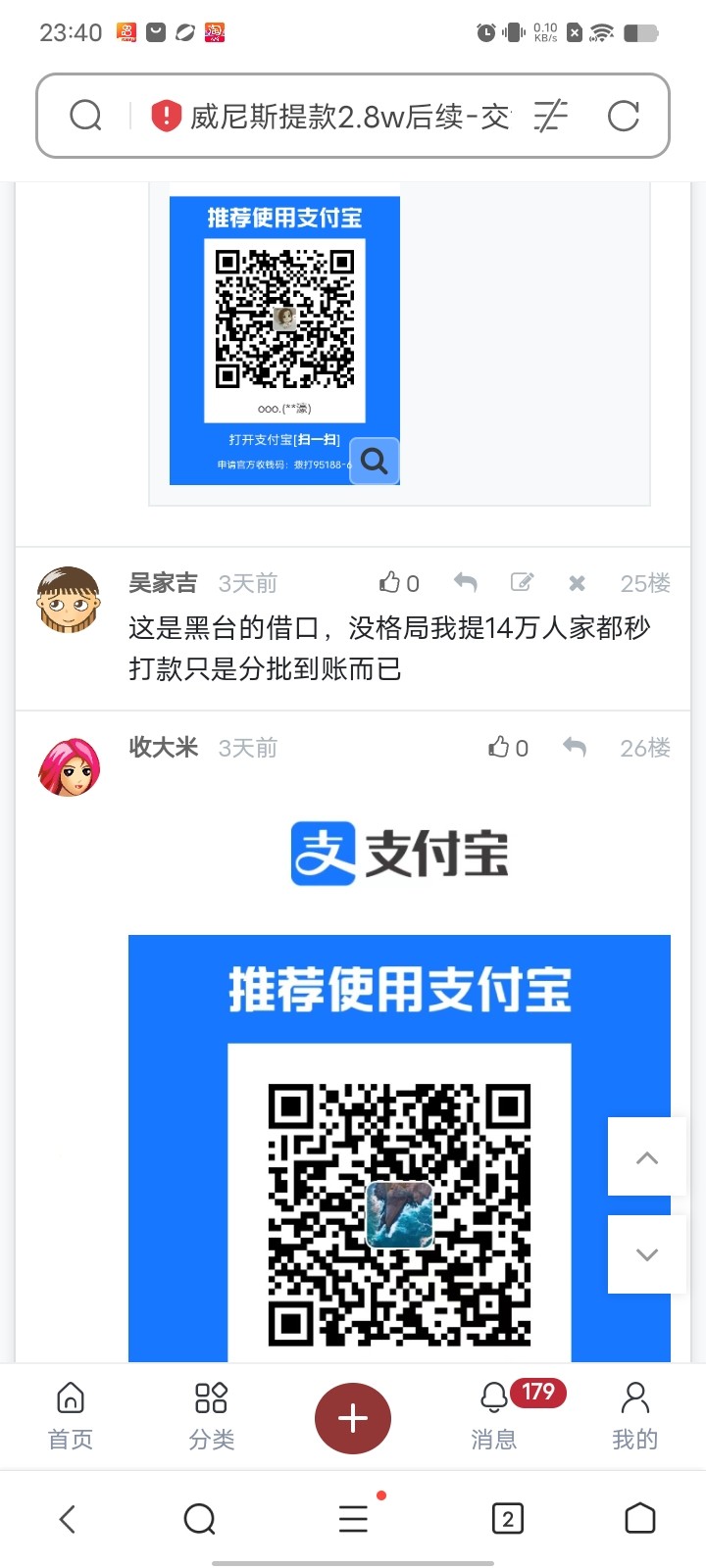Reply to 收大米's comment
Image resolution: width=706 pixels, height=1568 pixels.
(575, 748)
